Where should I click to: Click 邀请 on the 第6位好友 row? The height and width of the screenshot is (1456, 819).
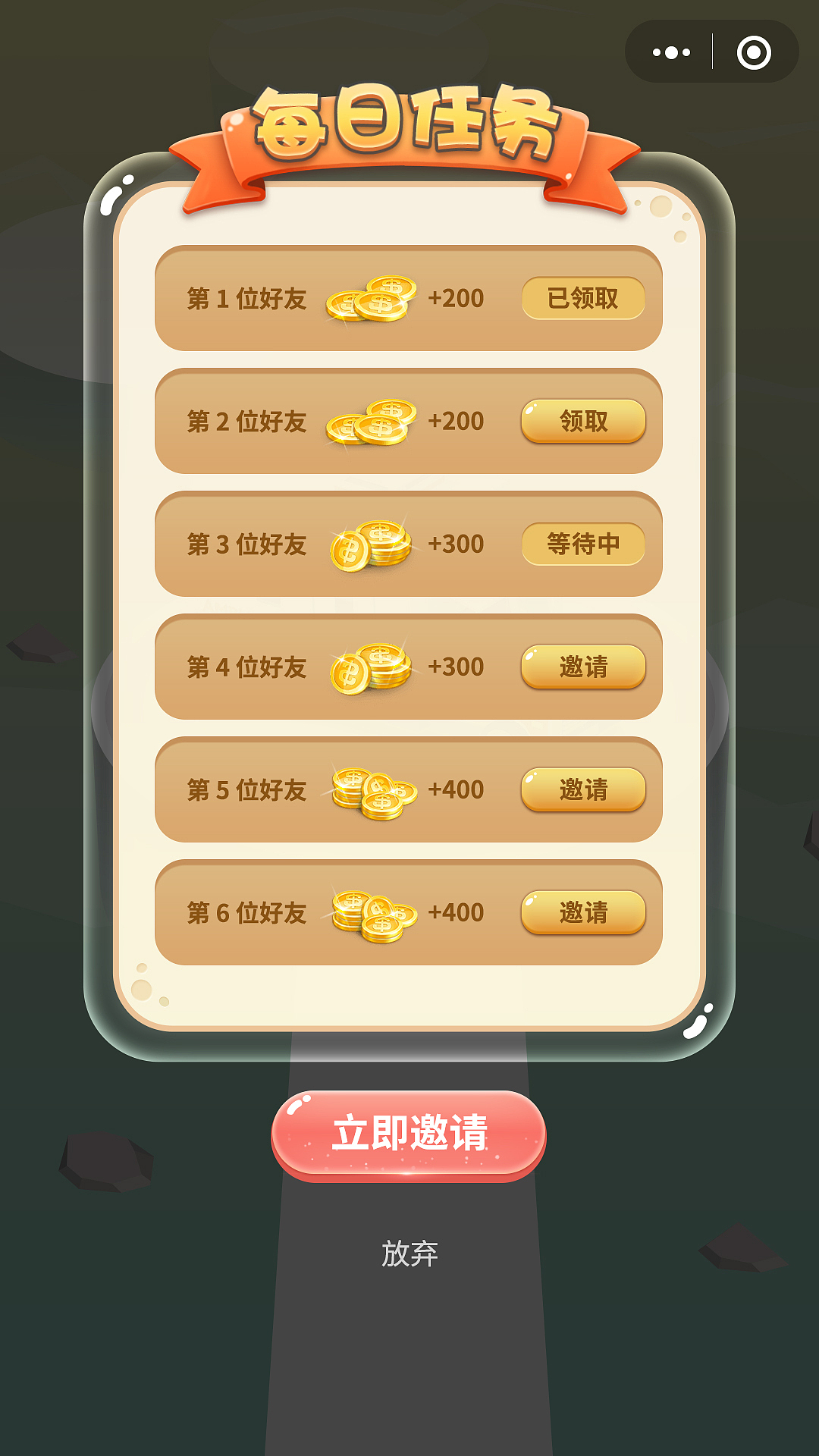(582, 913)
